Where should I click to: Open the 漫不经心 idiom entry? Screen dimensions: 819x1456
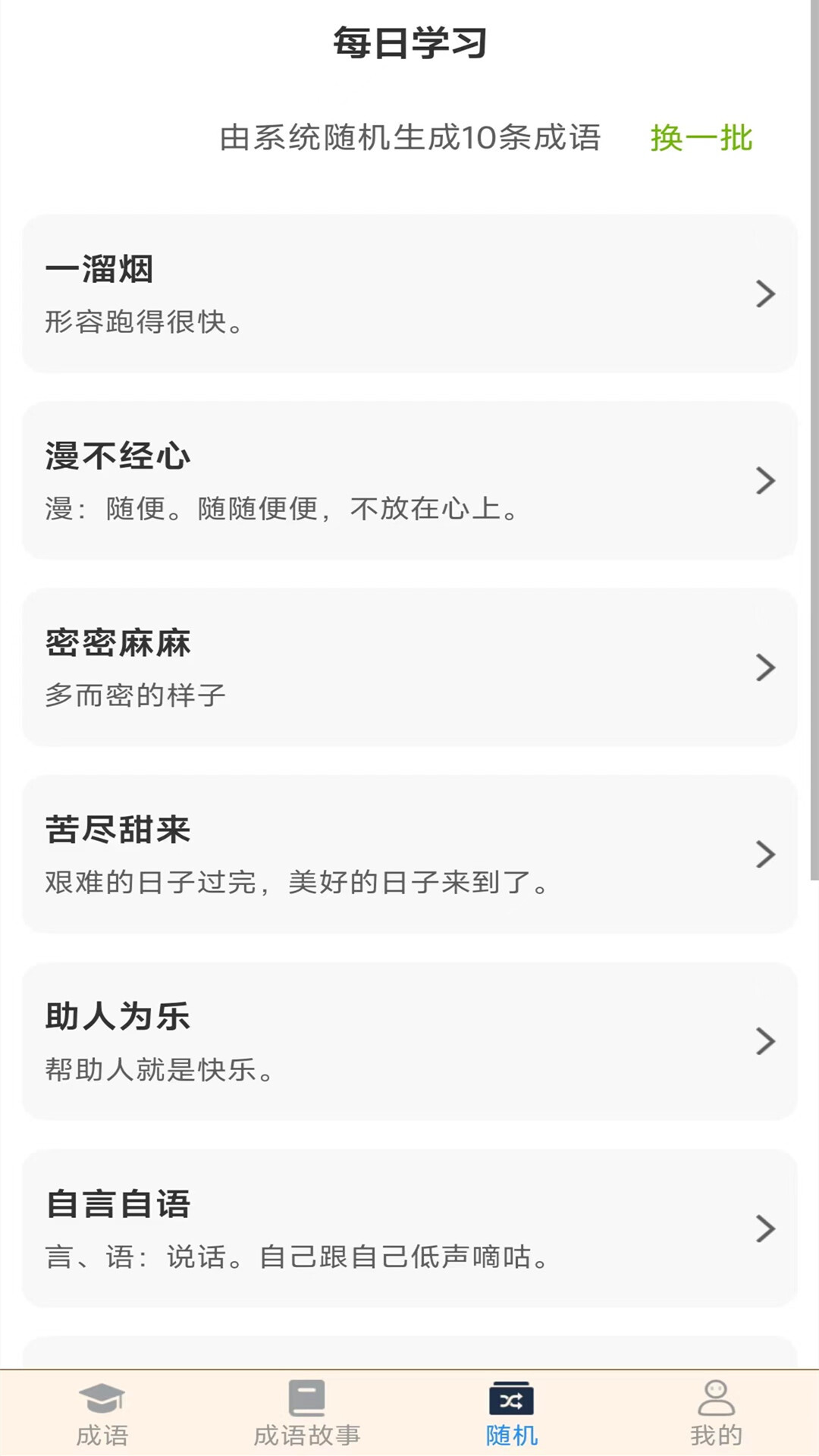[409, 481]
